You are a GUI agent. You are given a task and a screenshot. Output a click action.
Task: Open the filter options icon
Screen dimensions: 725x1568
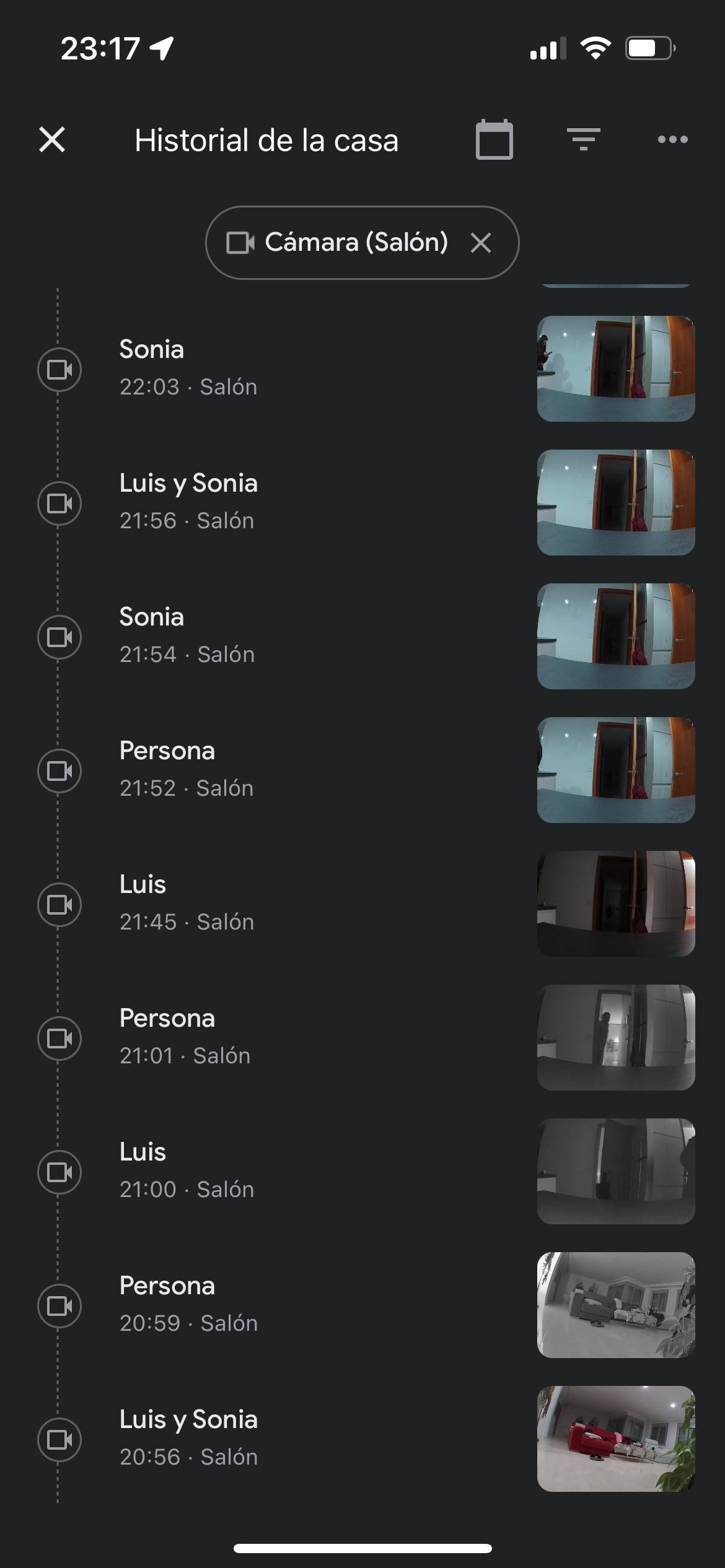pyautogui.click(x=583, y=139)
